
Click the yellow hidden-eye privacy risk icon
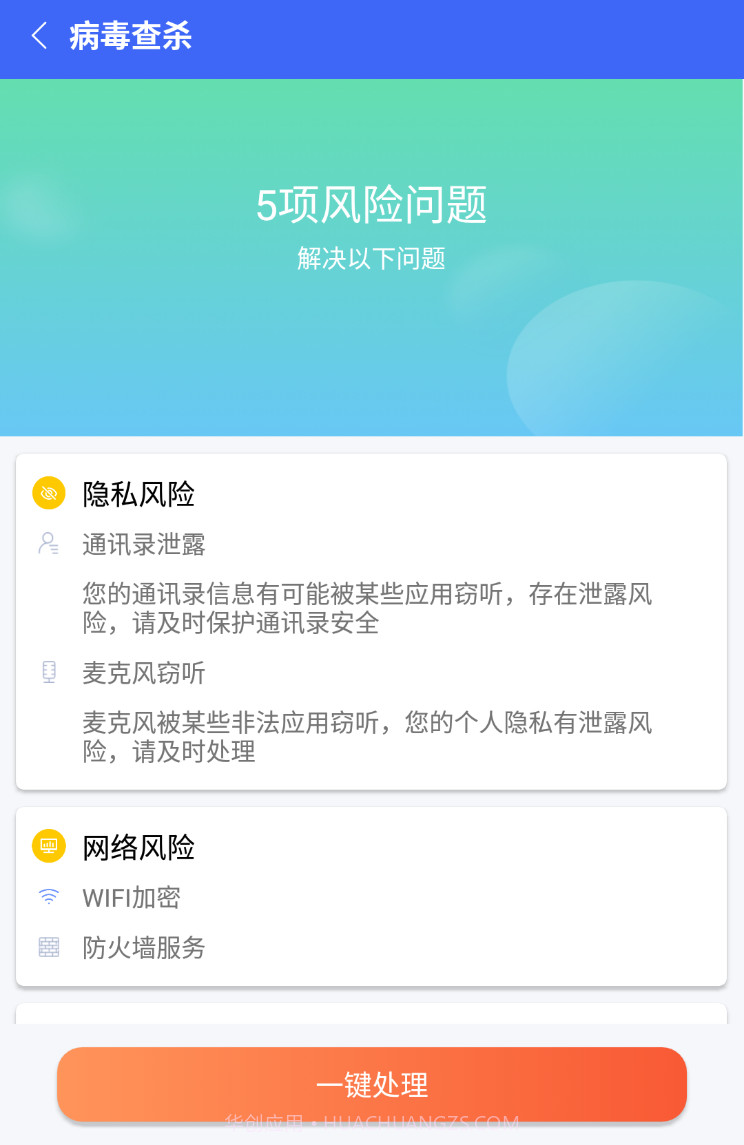click(x=48, y=493)
